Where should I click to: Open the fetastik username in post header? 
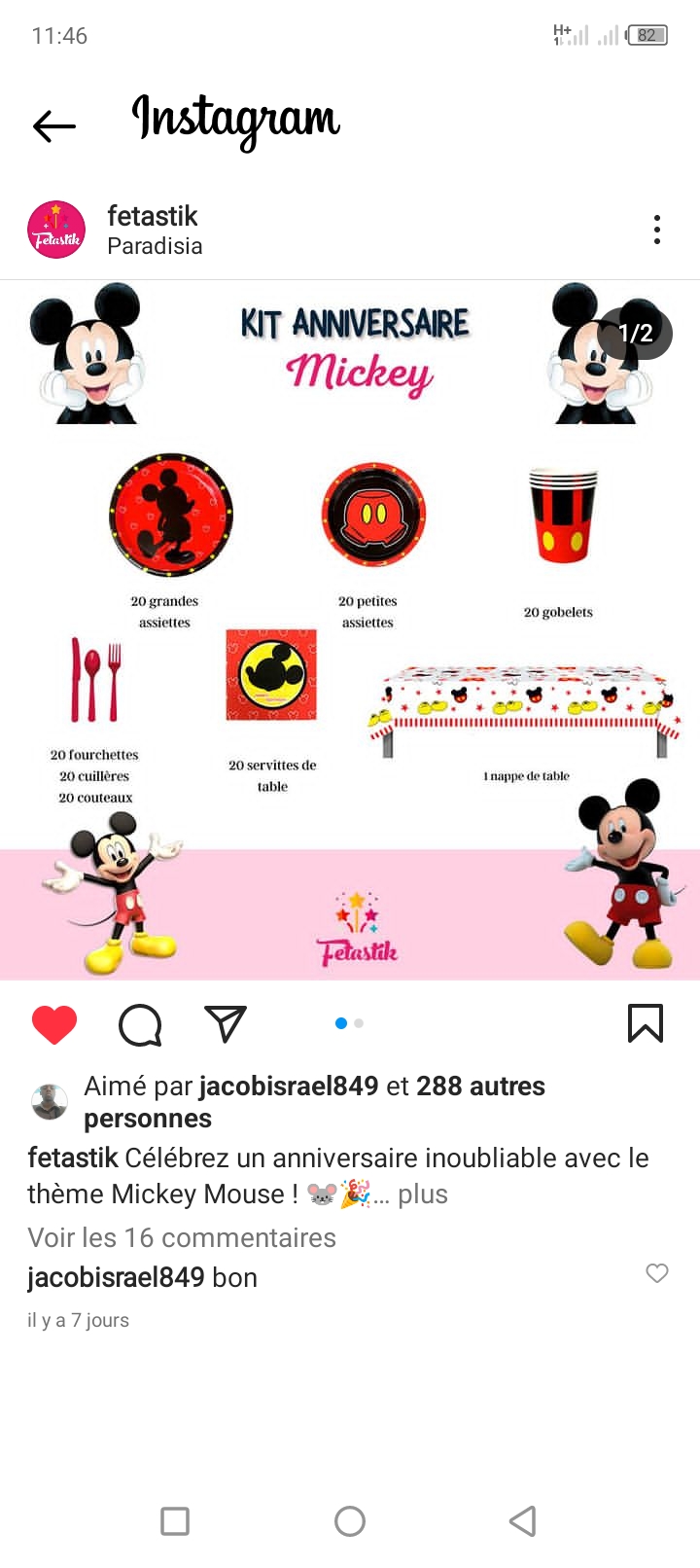tap(153, 215)
